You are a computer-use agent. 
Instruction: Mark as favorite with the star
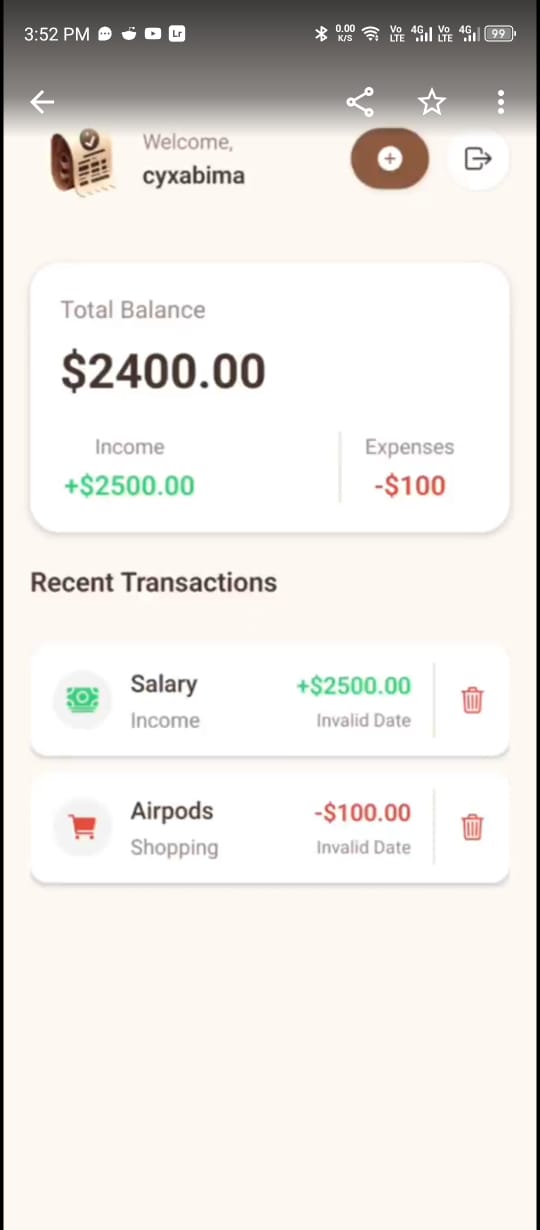pos(431,101)
